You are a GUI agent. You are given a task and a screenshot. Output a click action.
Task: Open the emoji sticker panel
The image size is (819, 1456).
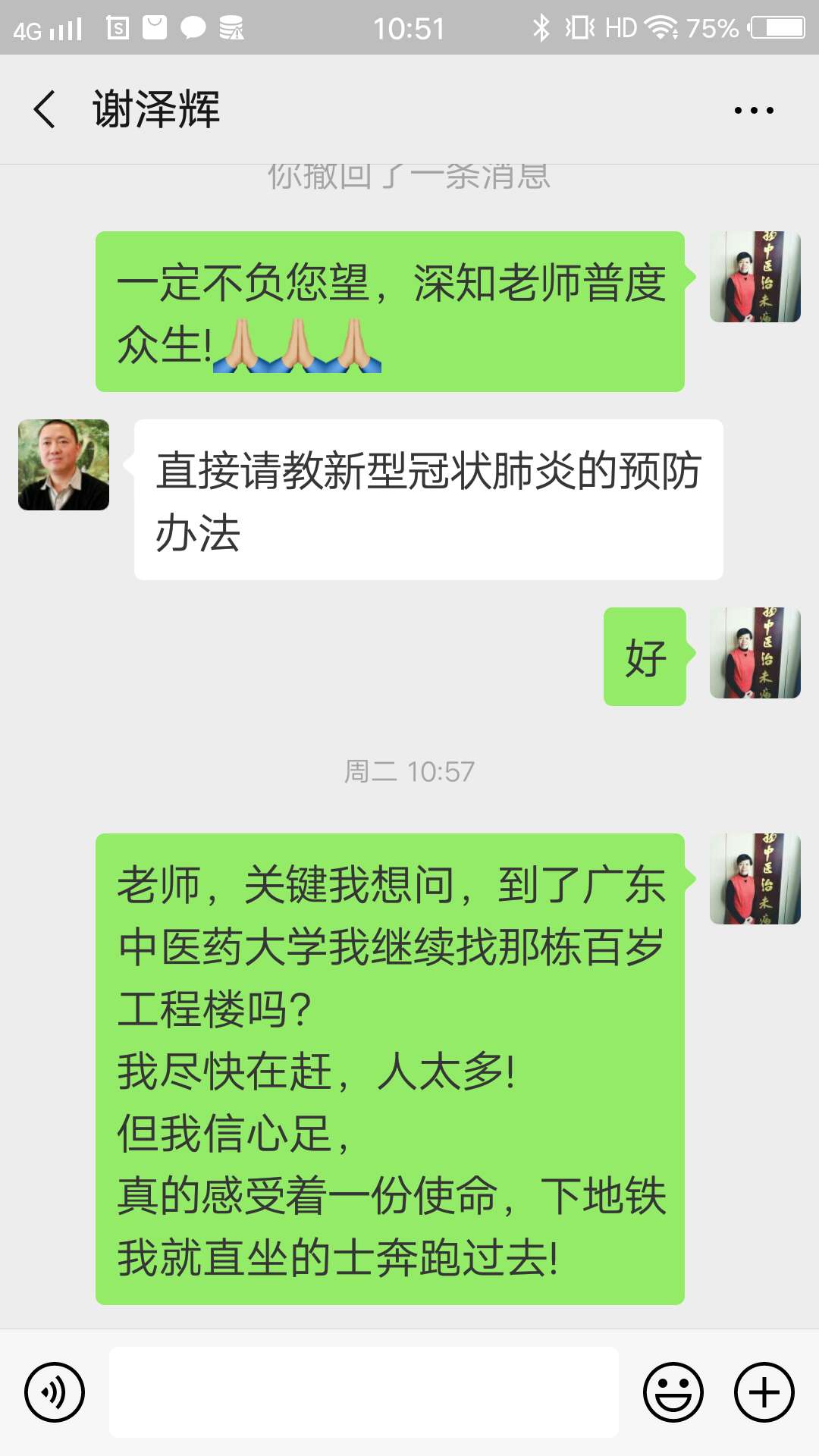tap(673, 1392)
